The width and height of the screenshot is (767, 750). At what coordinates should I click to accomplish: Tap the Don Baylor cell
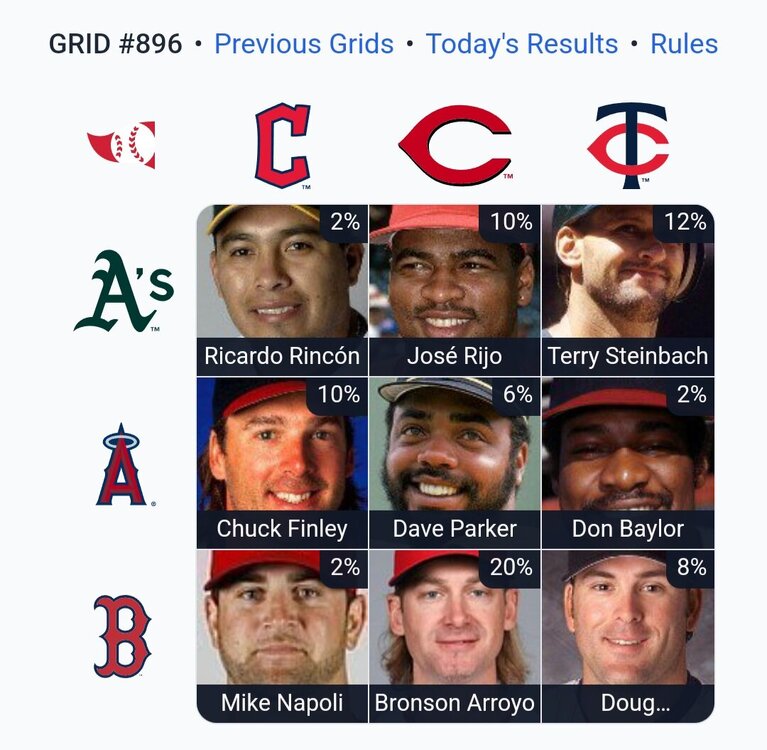pyautogui.click(x=628, y=462)
